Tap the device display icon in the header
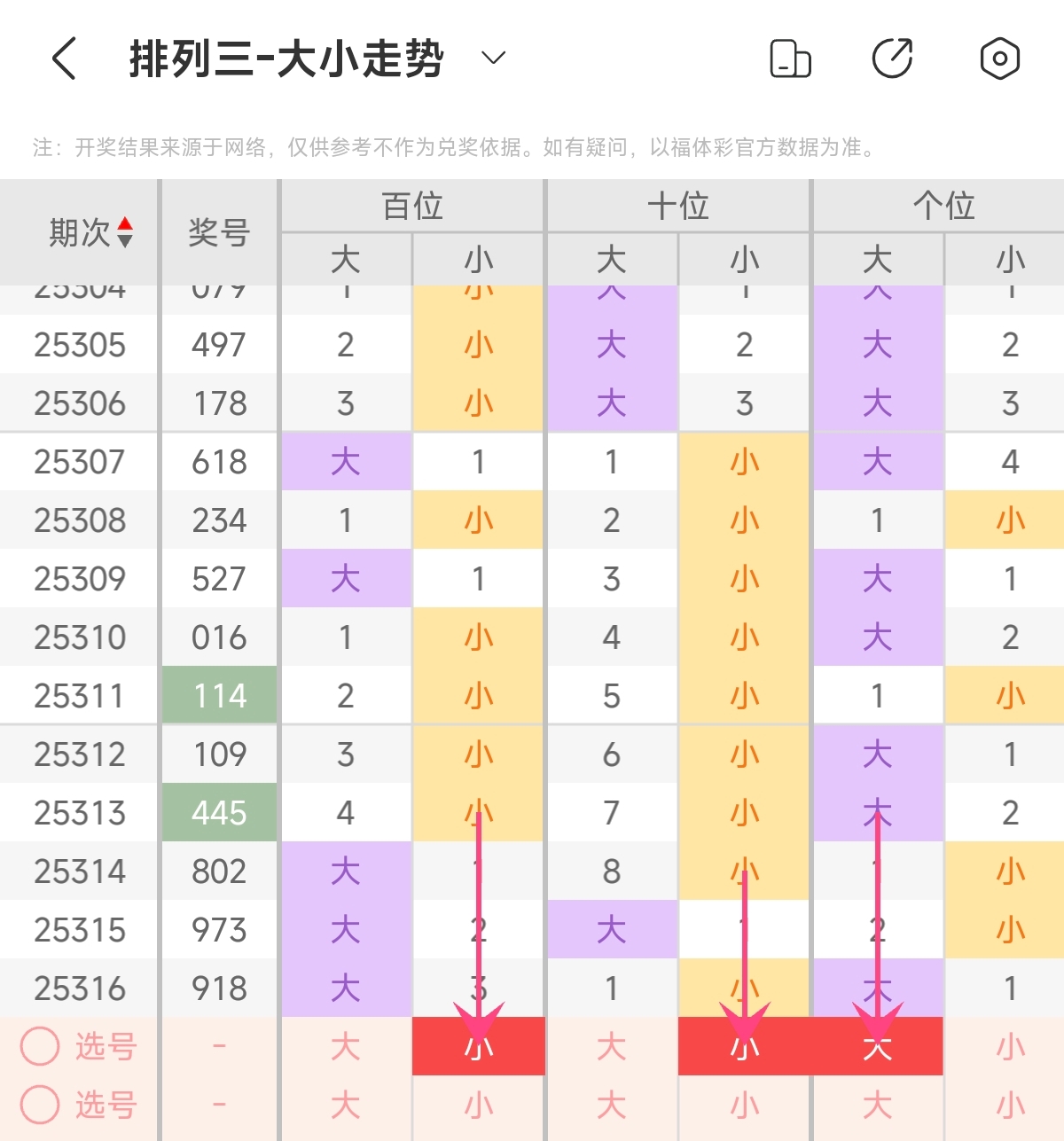The width and height of the screenshot is (1064, 1141). click(x=789, y=59)
